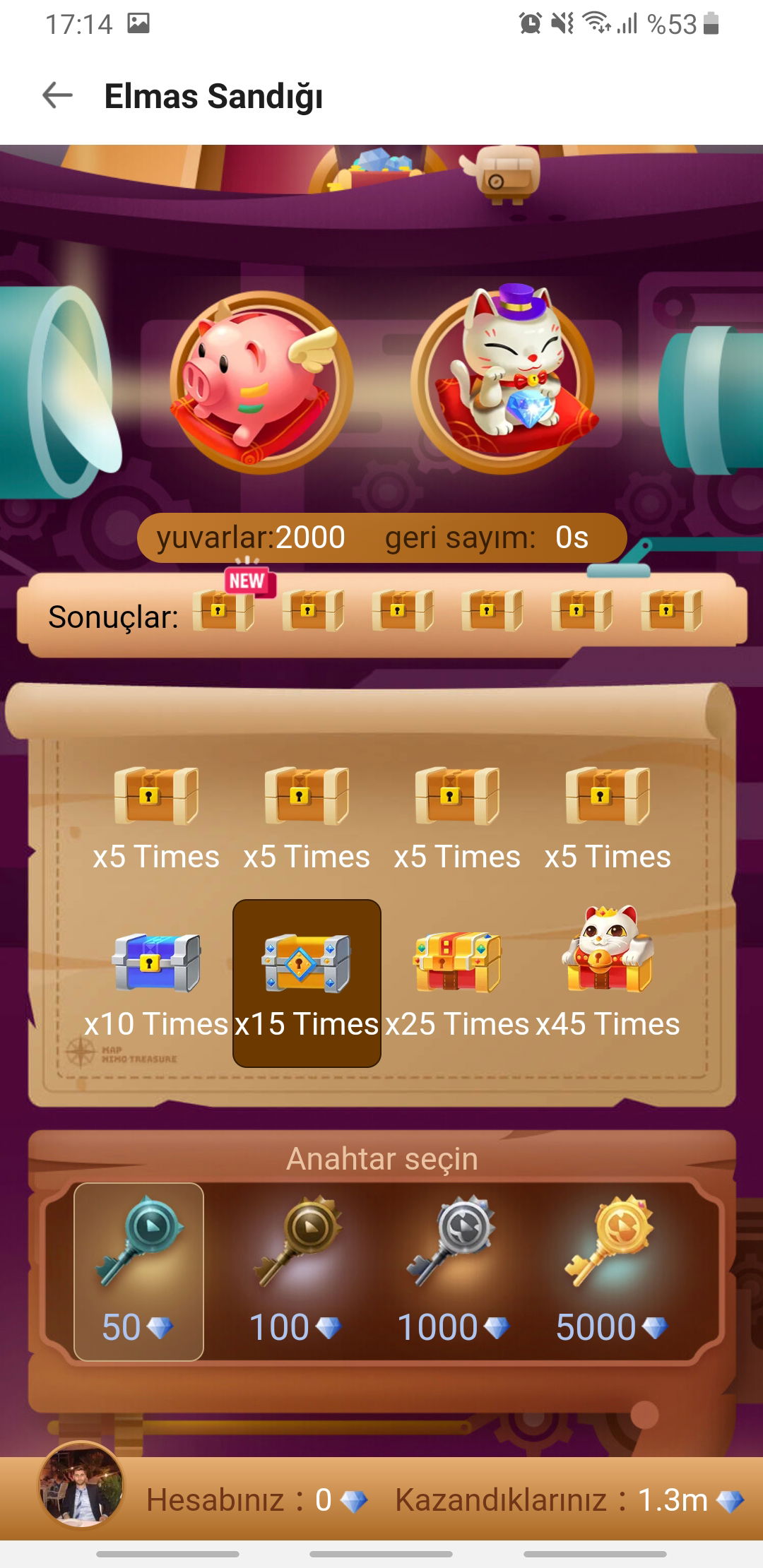Open the NEW result chest in Sonuçlar
Screen dimensions: 763x1568
[224, 610]
